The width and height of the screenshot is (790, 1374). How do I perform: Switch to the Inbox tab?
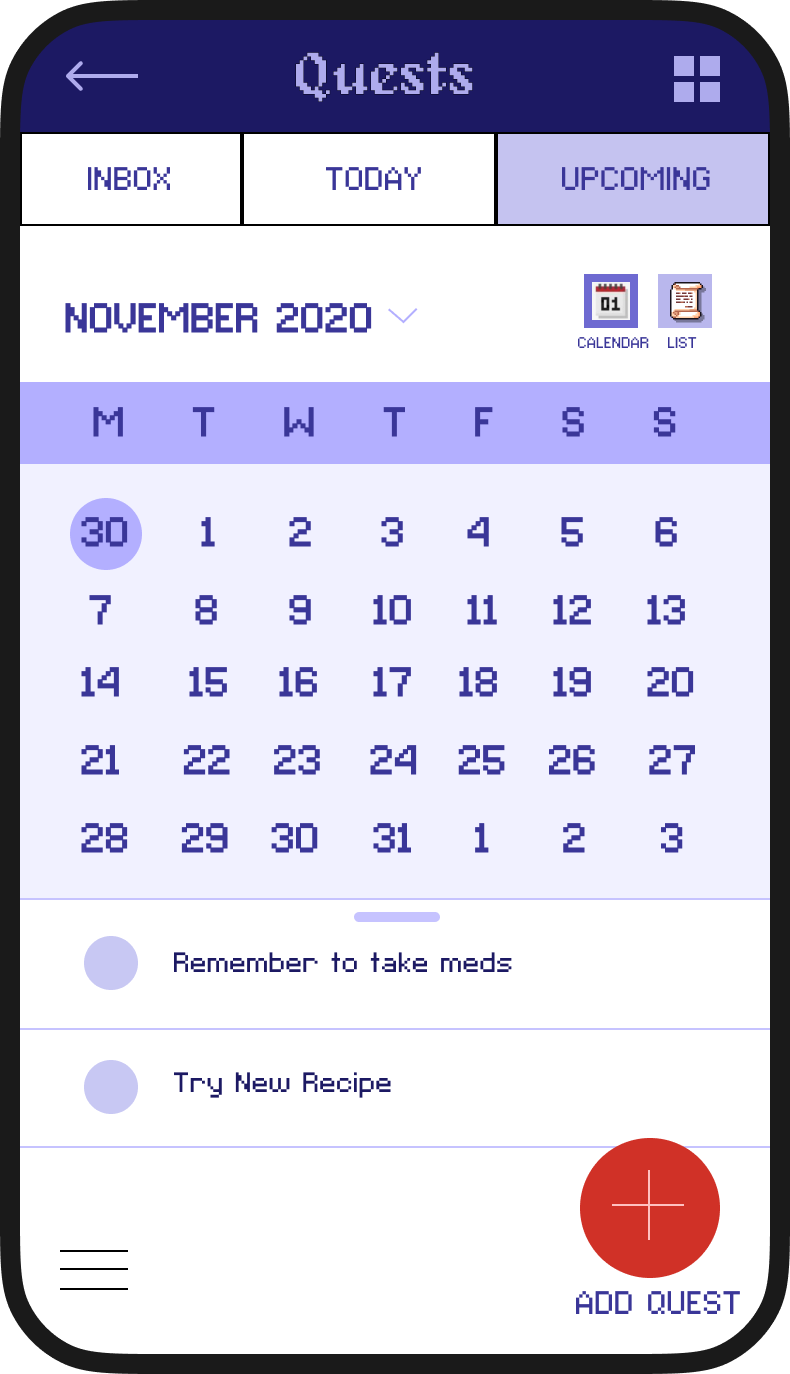(x=130, y=179)
